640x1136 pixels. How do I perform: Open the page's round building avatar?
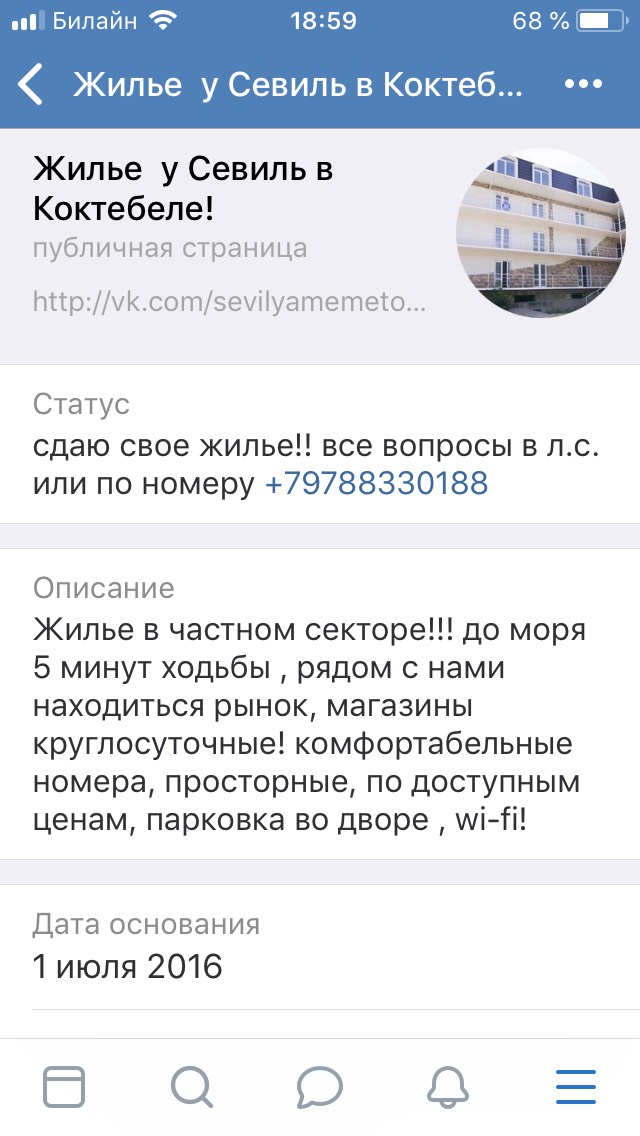tap(541, 233)
